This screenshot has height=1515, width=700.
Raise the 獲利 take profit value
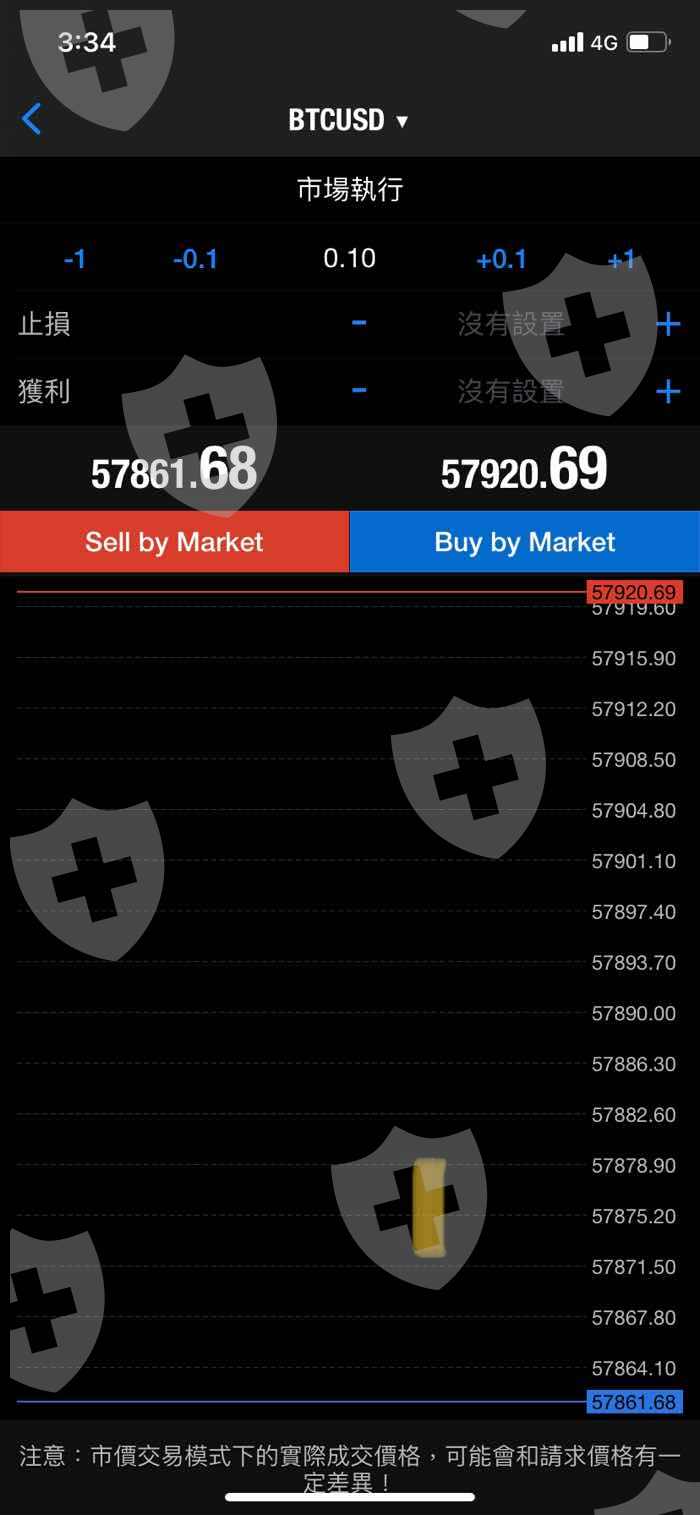click(x=668, y=392)
